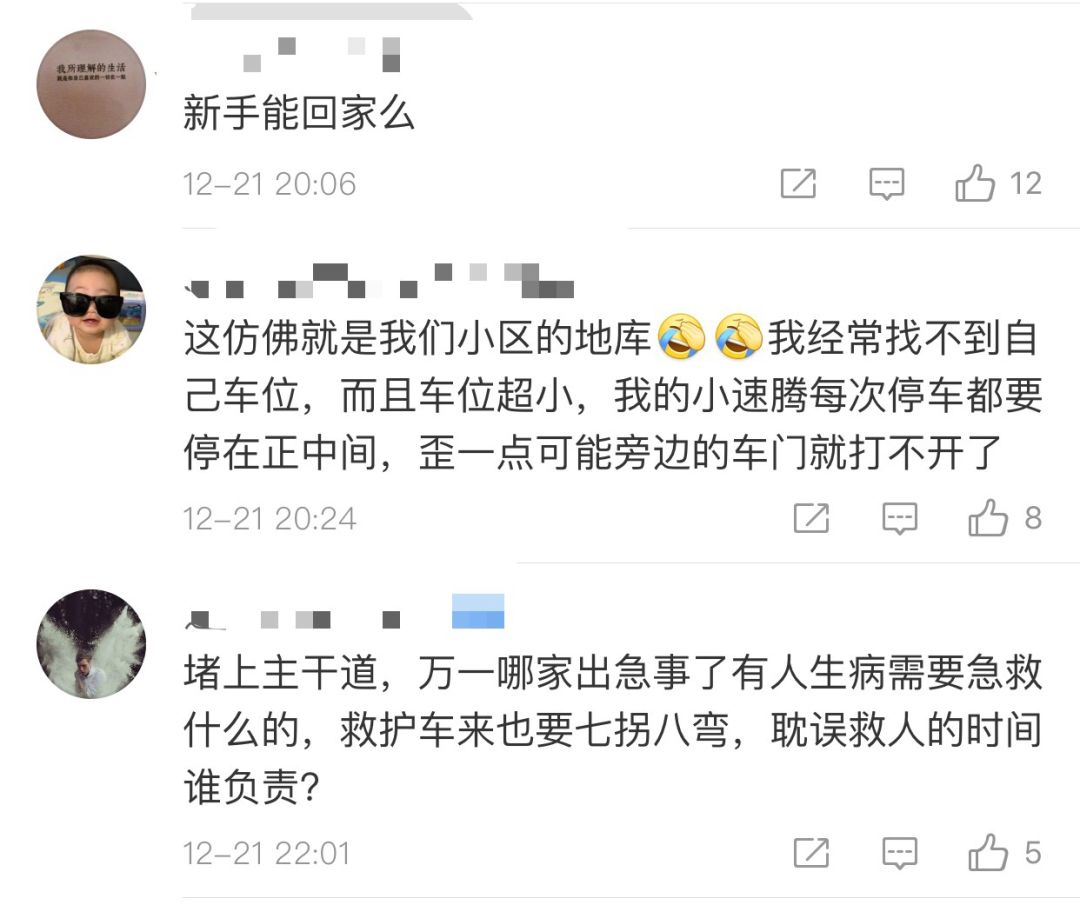Share the comment '新手能回家么'

[x=798, y=184]
